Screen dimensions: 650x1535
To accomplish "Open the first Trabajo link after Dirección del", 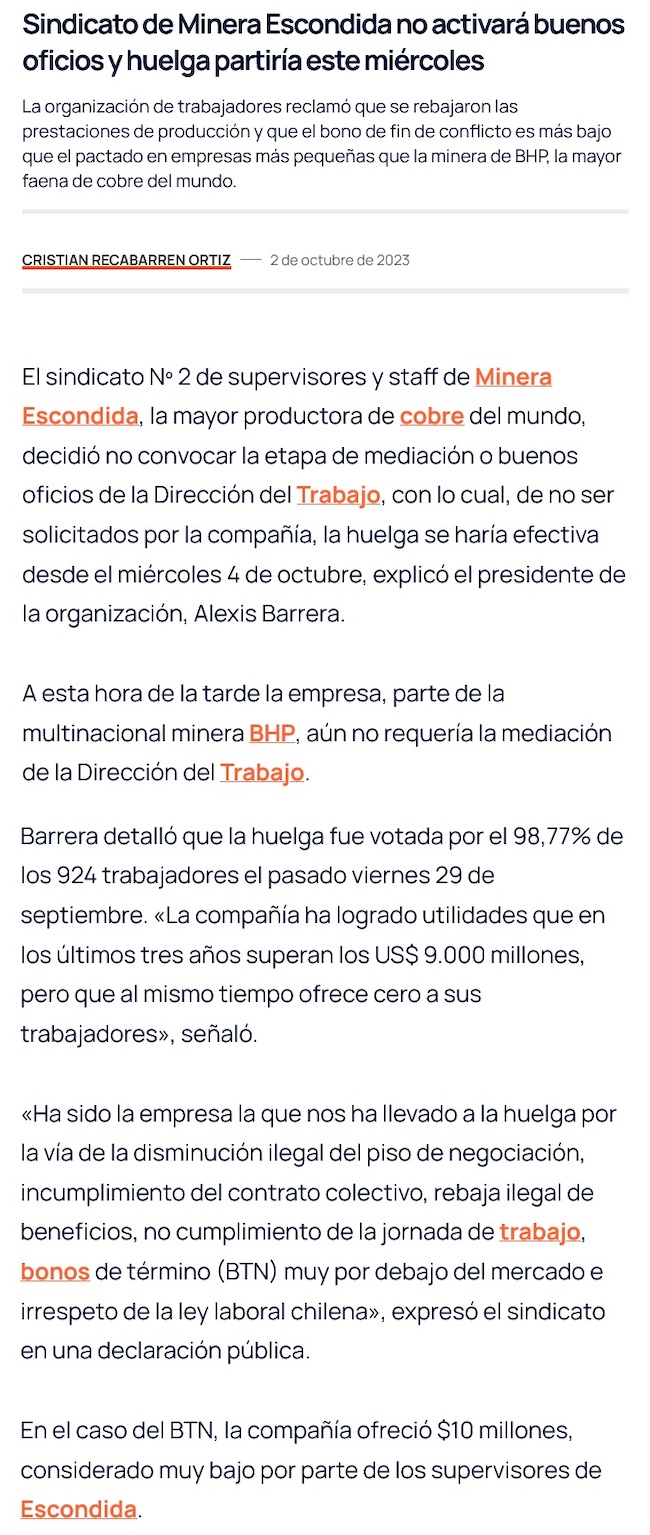I will click(x=338, y=494).
